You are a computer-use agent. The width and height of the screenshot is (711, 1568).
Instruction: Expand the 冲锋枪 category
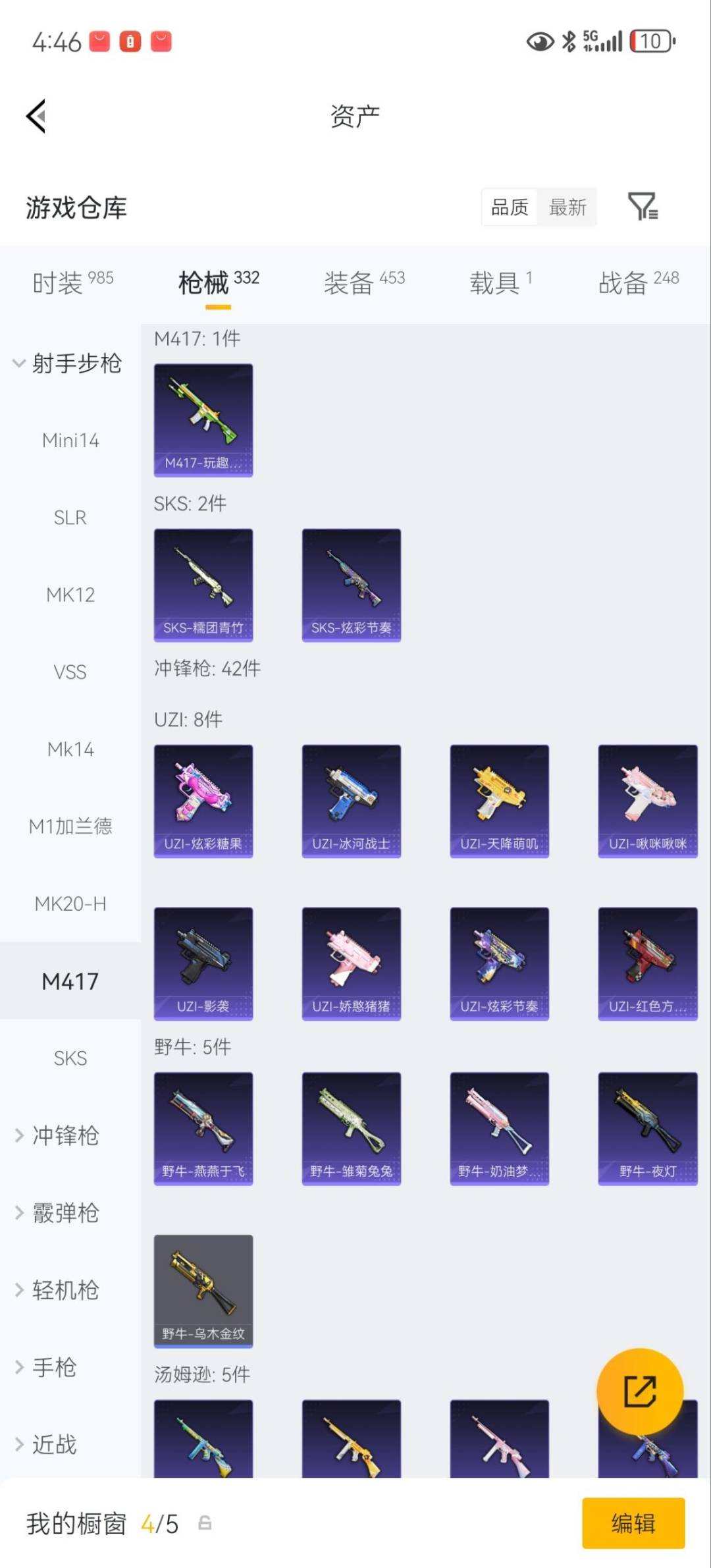[x=65, y=1135]
